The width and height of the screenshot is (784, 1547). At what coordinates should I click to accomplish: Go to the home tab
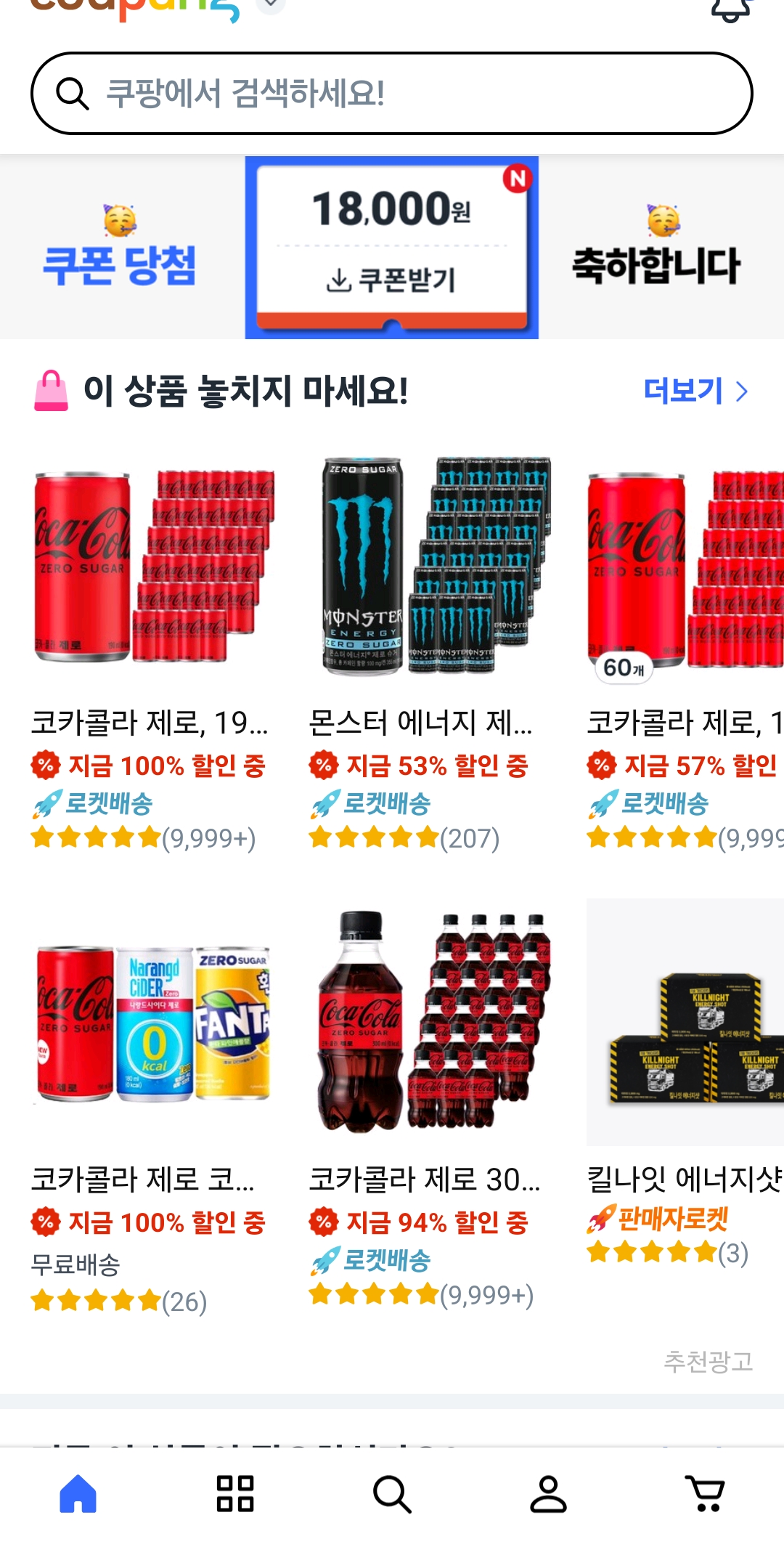point(78,1493)
